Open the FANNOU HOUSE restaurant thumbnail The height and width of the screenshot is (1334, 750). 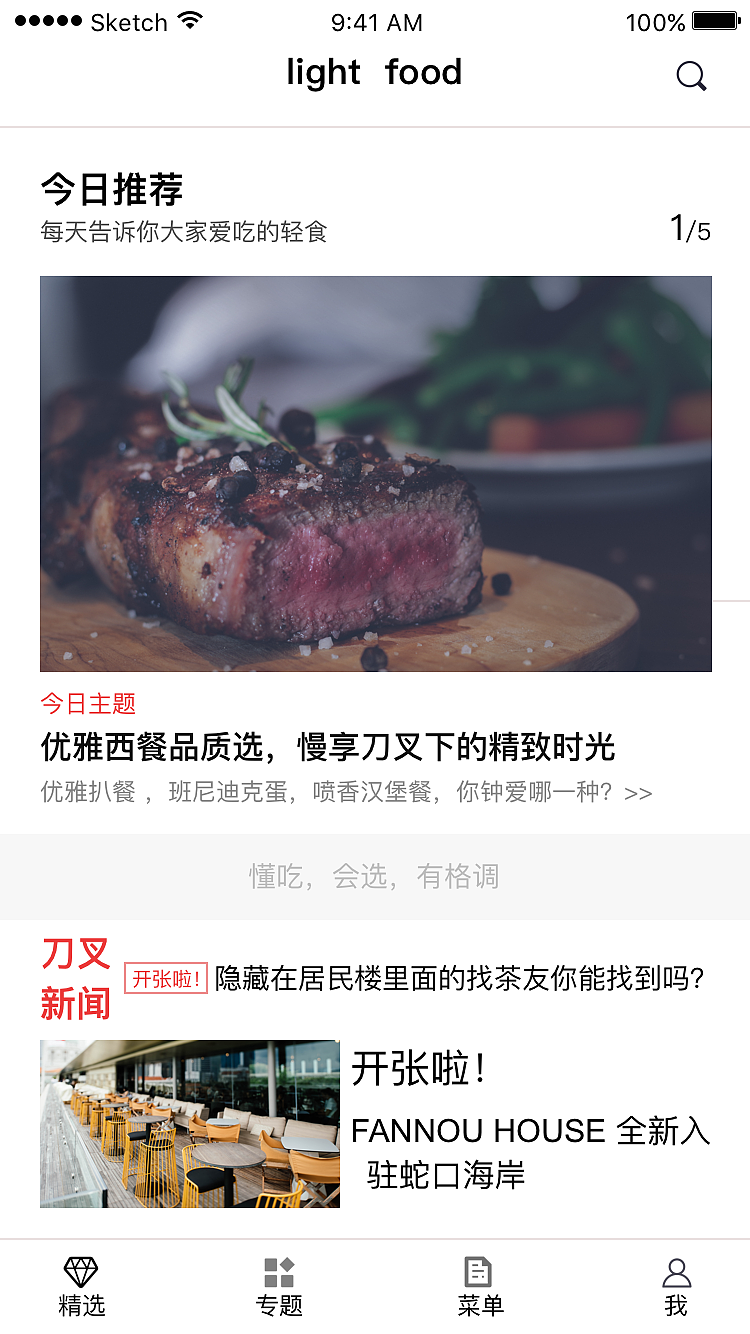[x=189, y=1123]
